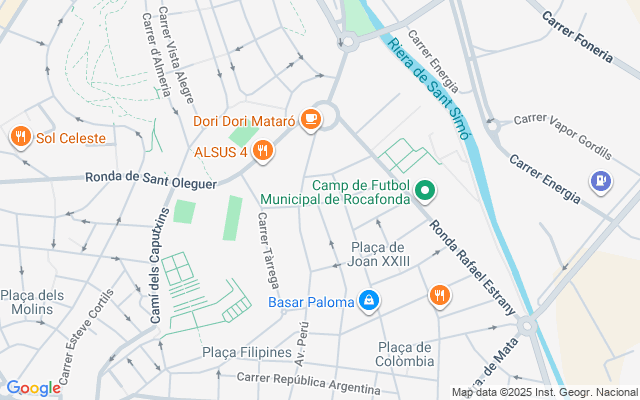Viewport: 640px width, 400px height.
Task: Select the Basar Paloma shopping marker
Action: click(x=369, y=300)
